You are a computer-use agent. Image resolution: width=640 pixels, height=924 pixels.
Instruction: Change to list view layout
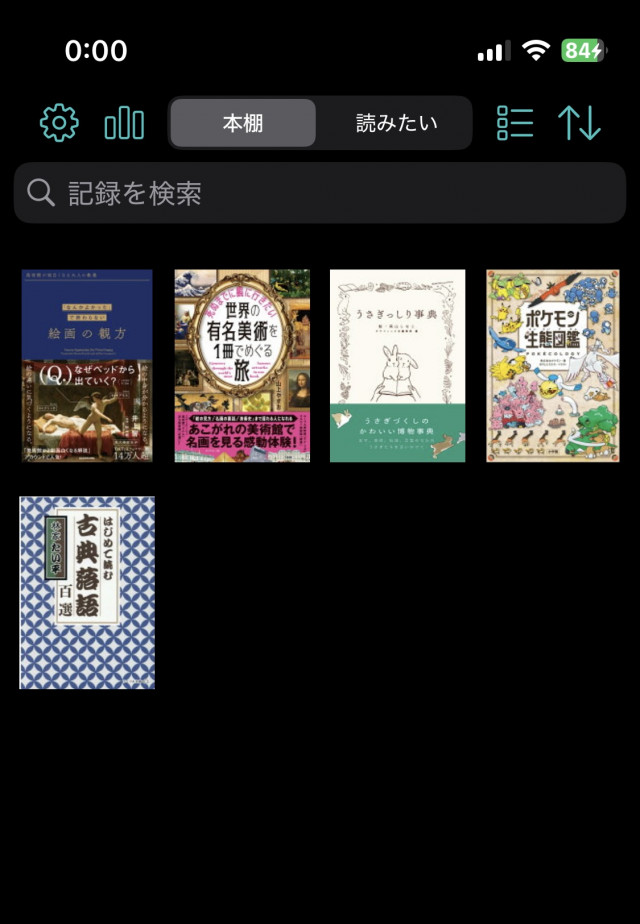pos(515,123)
